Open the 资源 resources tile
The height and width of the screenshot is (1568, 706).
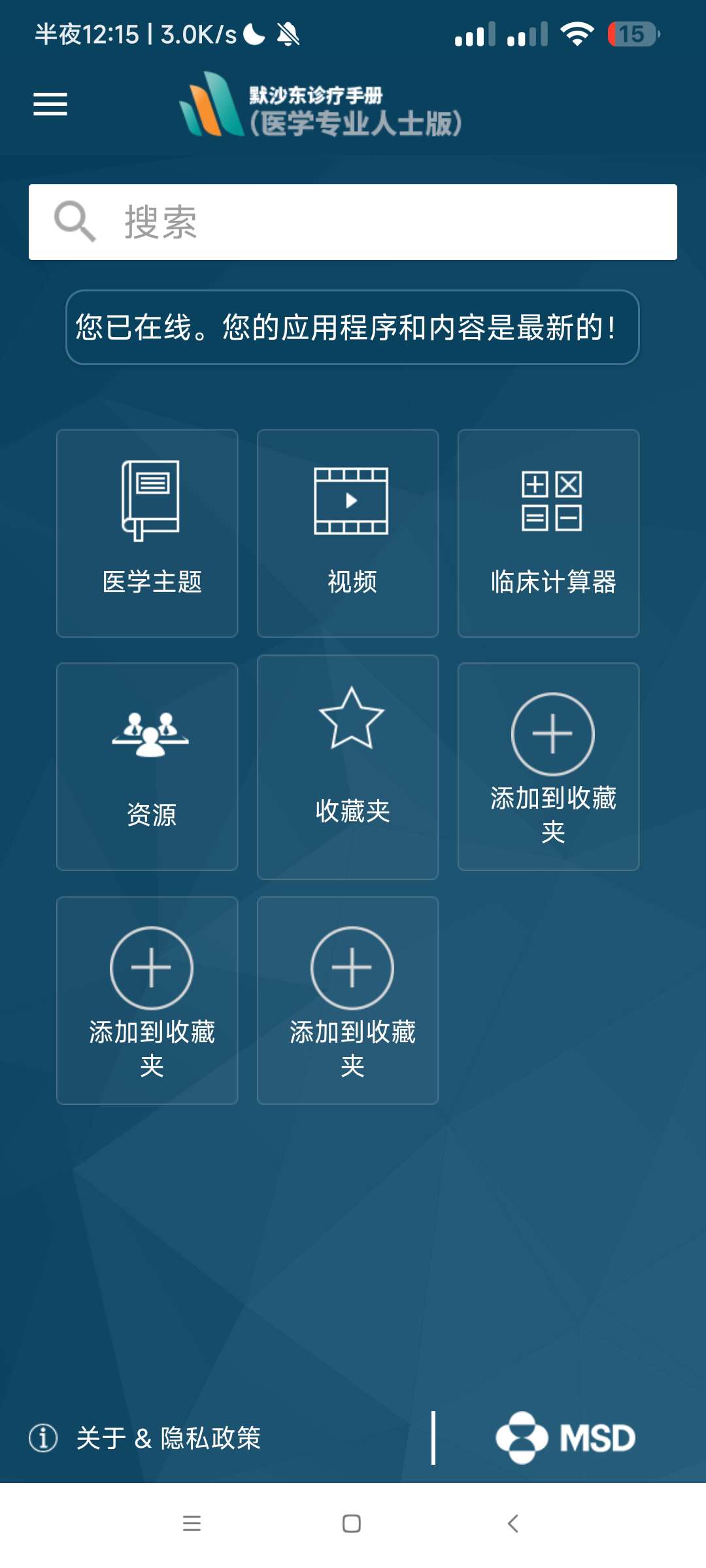[147, 766]
